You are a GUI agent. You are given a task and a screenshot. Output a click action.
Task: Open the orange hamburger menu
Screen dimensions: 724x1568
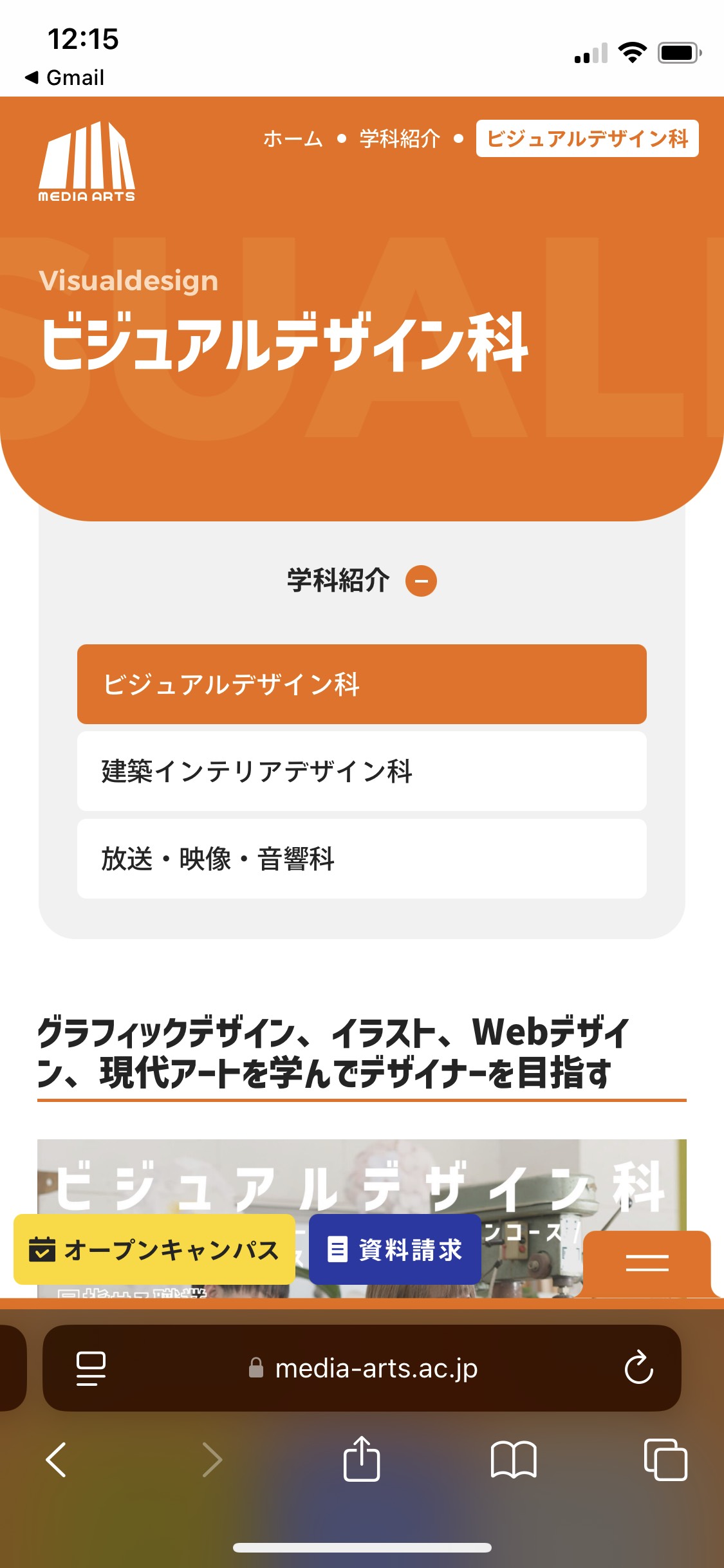pyautogui.click(x=647, y=1263)
